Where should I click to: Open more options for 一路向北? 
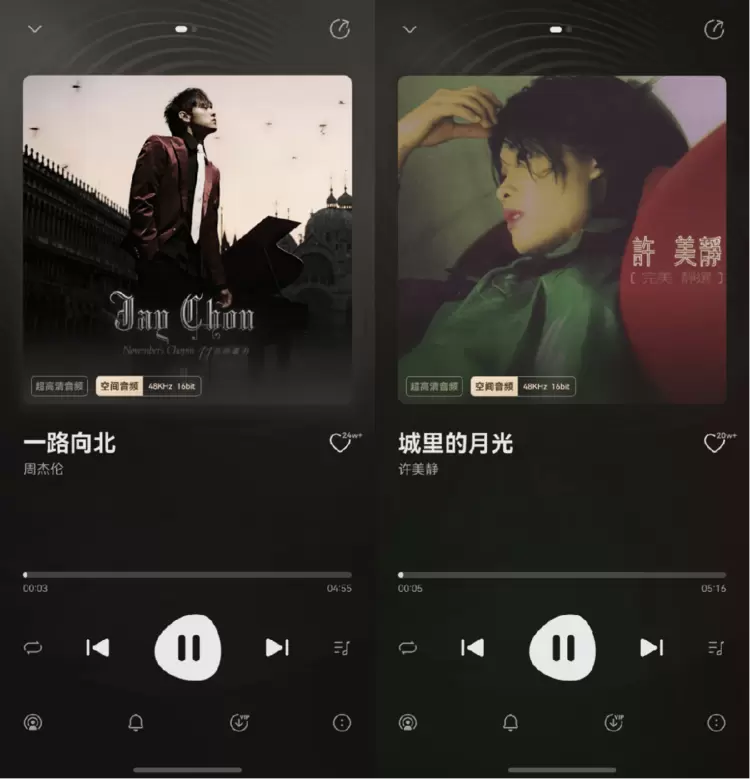click(341, 722)
